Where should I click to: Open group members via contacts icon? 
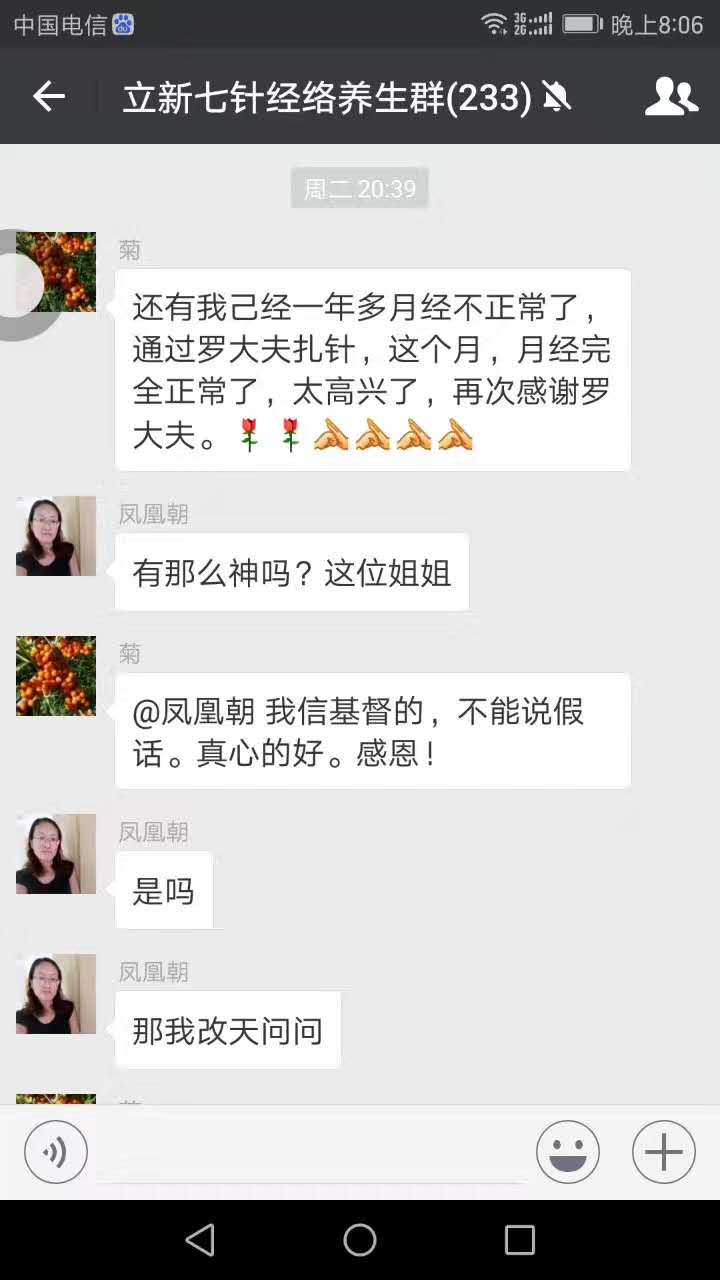(671, 96)
